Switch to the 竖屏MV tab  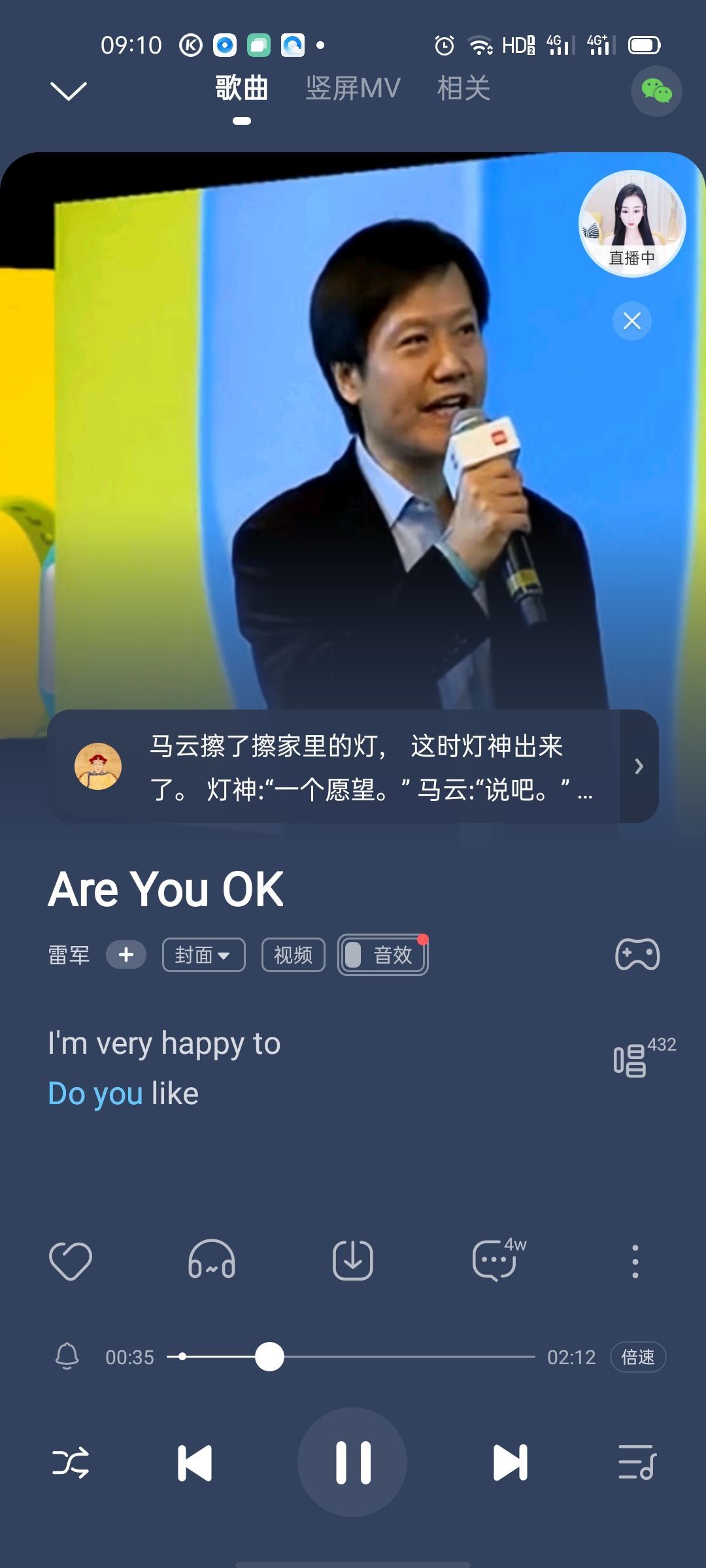coord(353,88)
